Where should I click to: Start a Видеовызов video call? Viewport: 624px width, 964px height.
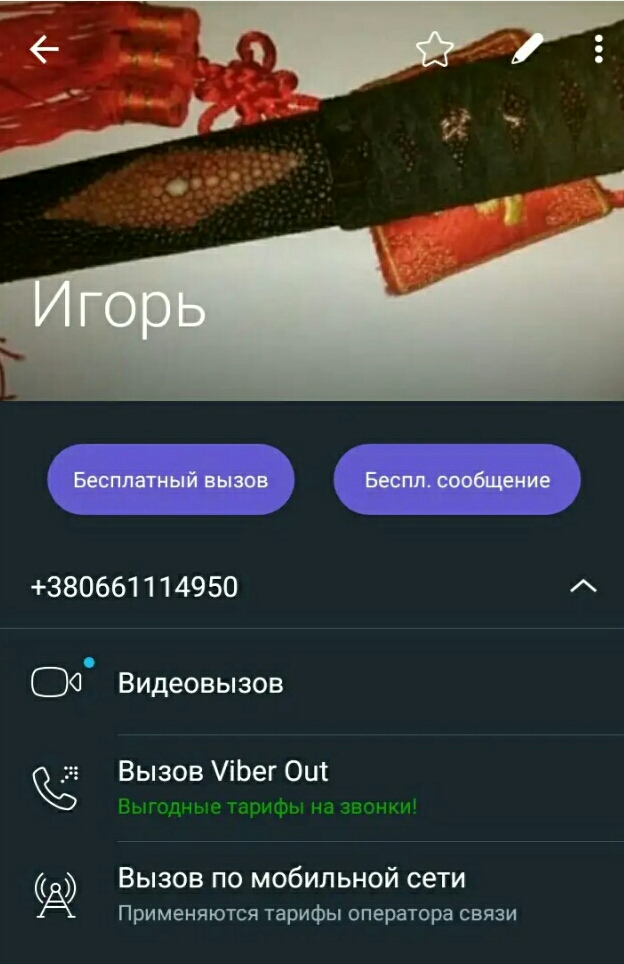(201, 683)
